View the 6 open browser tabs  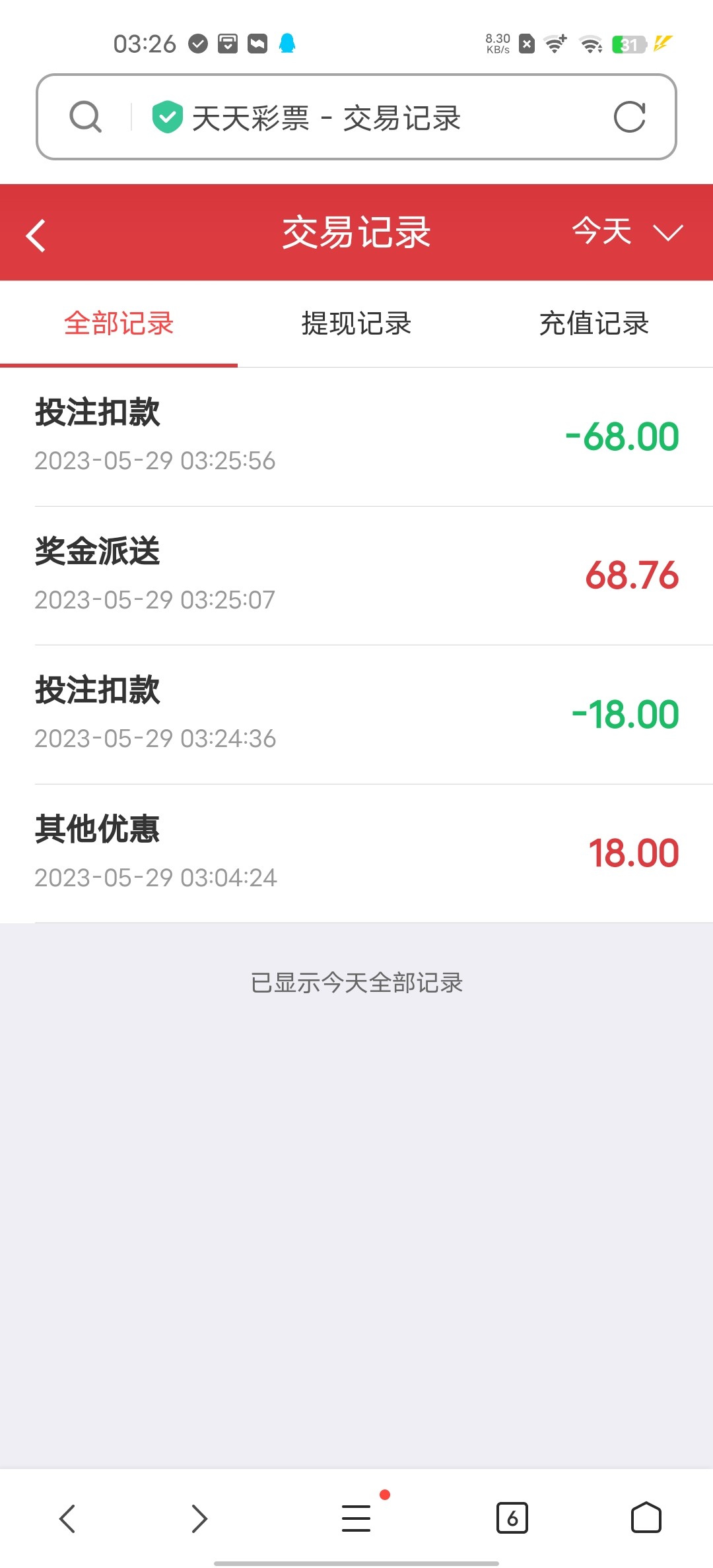[512, 1518]
